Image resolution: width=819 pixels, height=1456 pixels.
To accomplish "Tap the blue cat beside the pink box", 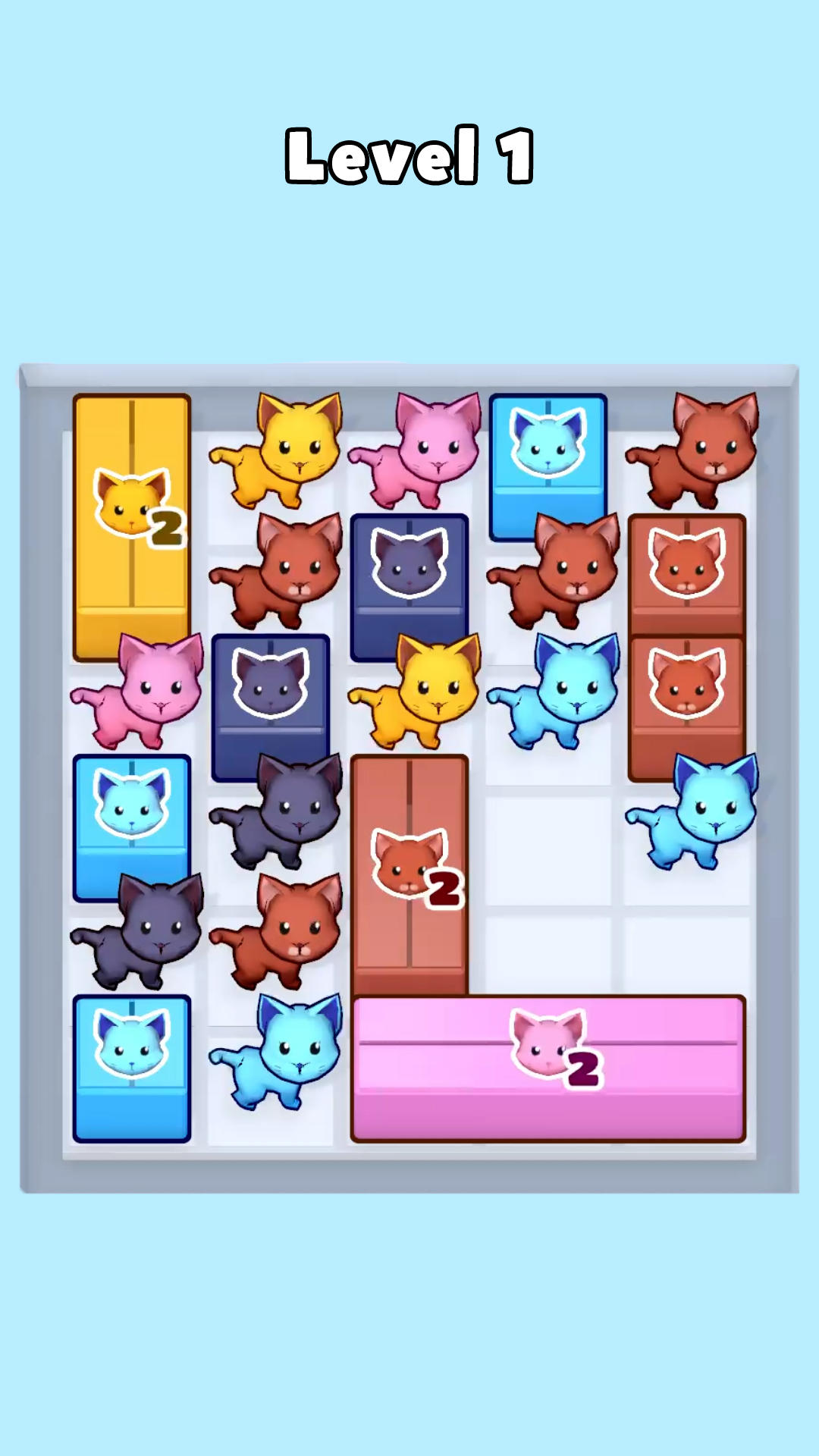I will [x=278, y=1052].
